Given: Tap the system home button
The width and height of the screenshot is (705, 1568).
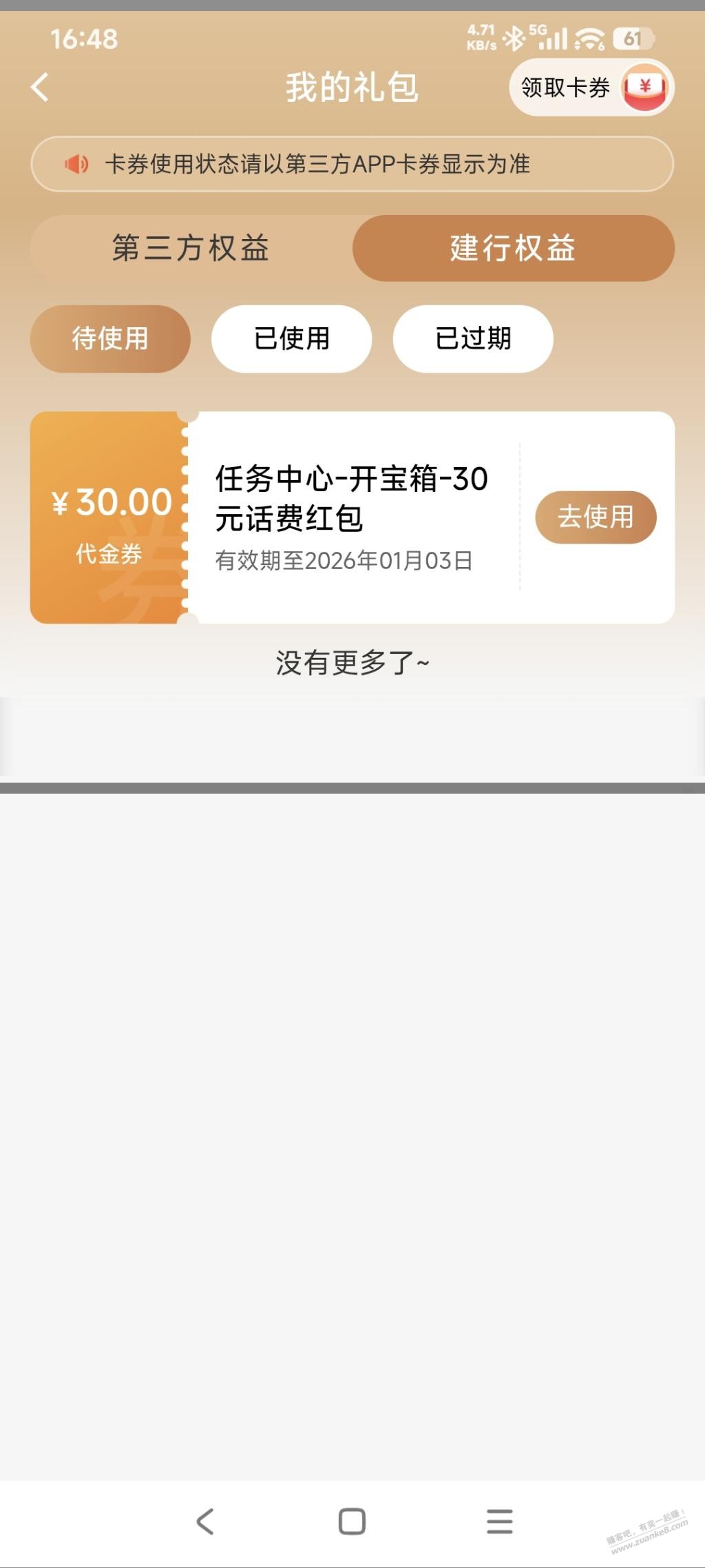Looking at the screenshot, I should tap(352, 1521).
